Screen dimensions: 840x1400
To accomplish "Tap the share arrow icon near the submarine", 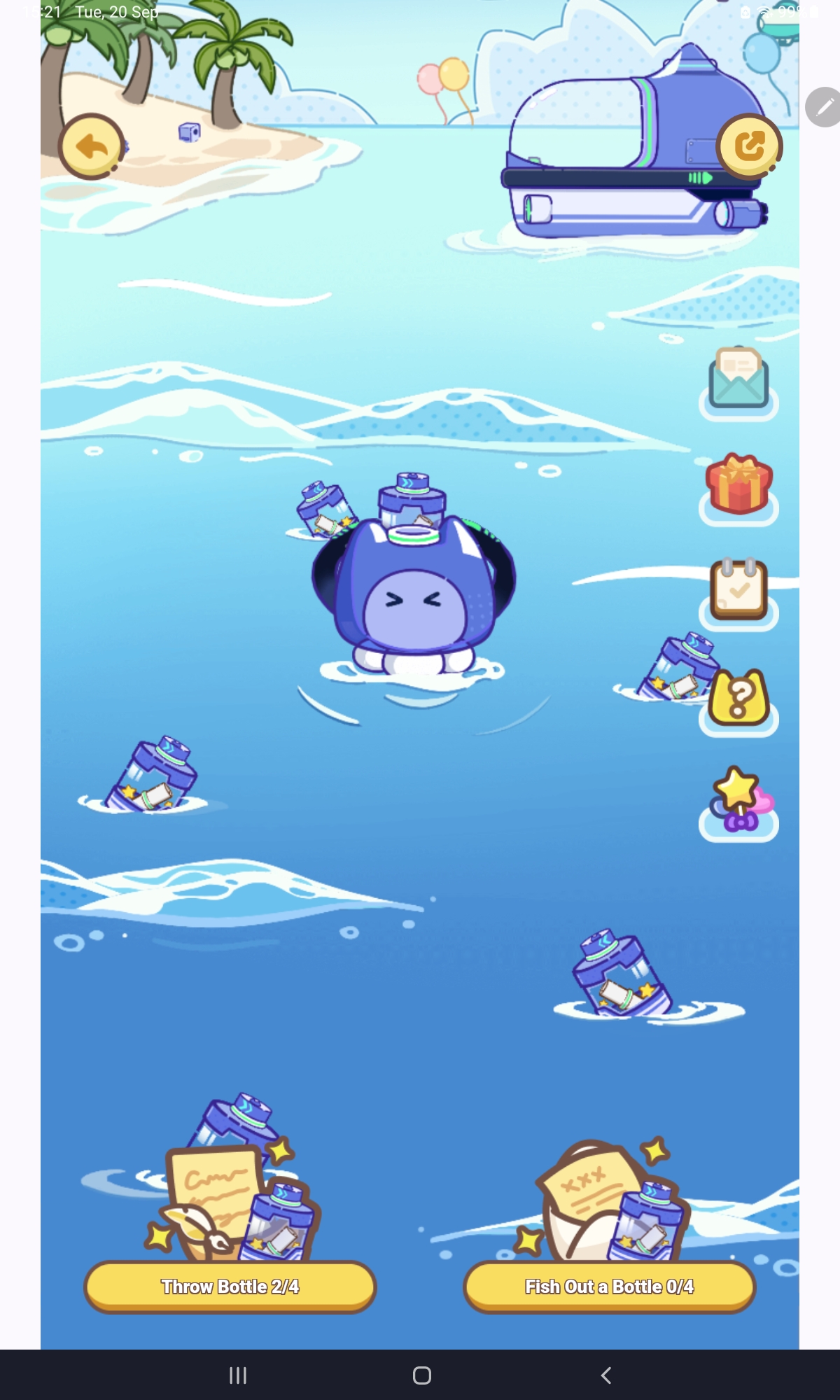I will (749, 145).
